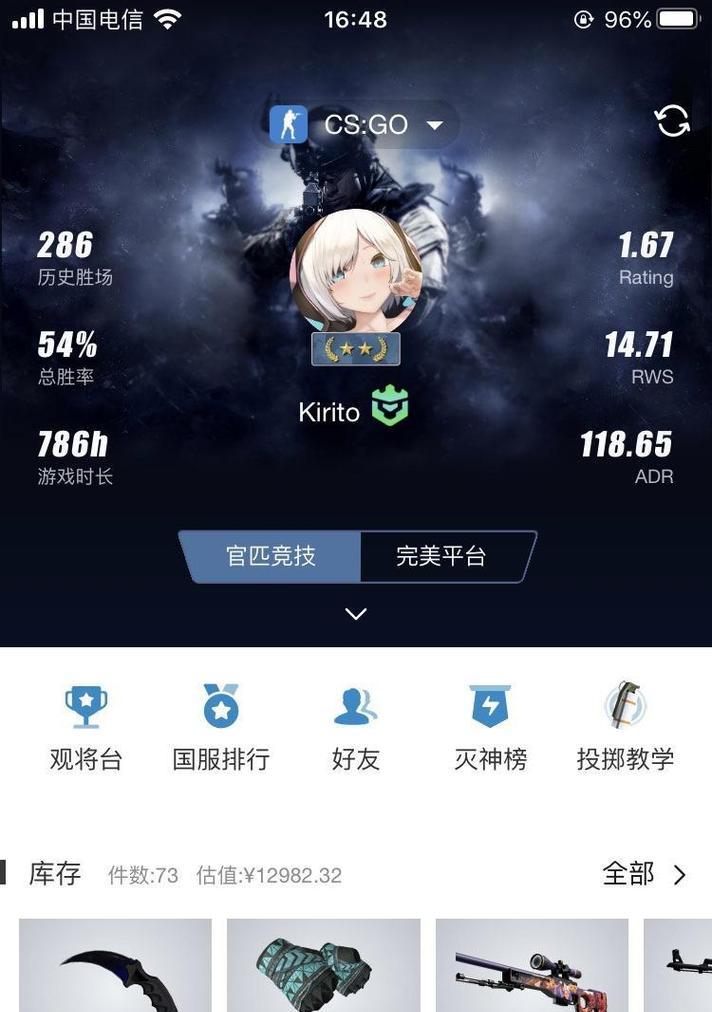Open 灭神榜
Viewport: 712px width, 1012px height.
coord(490,728)
